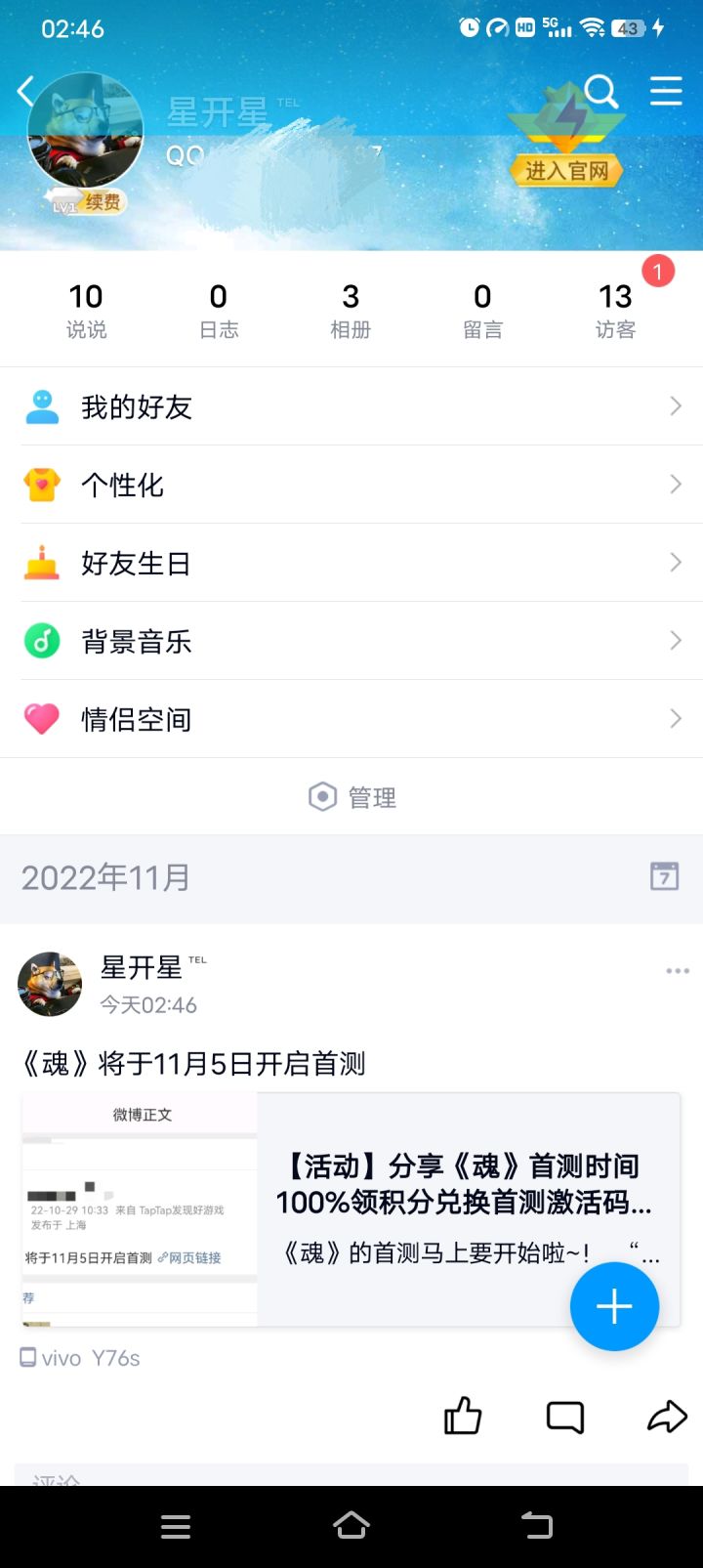This screenshot has height=1568, width=703.
Task: View the 访客 visitors list
Action: [615, 310]
